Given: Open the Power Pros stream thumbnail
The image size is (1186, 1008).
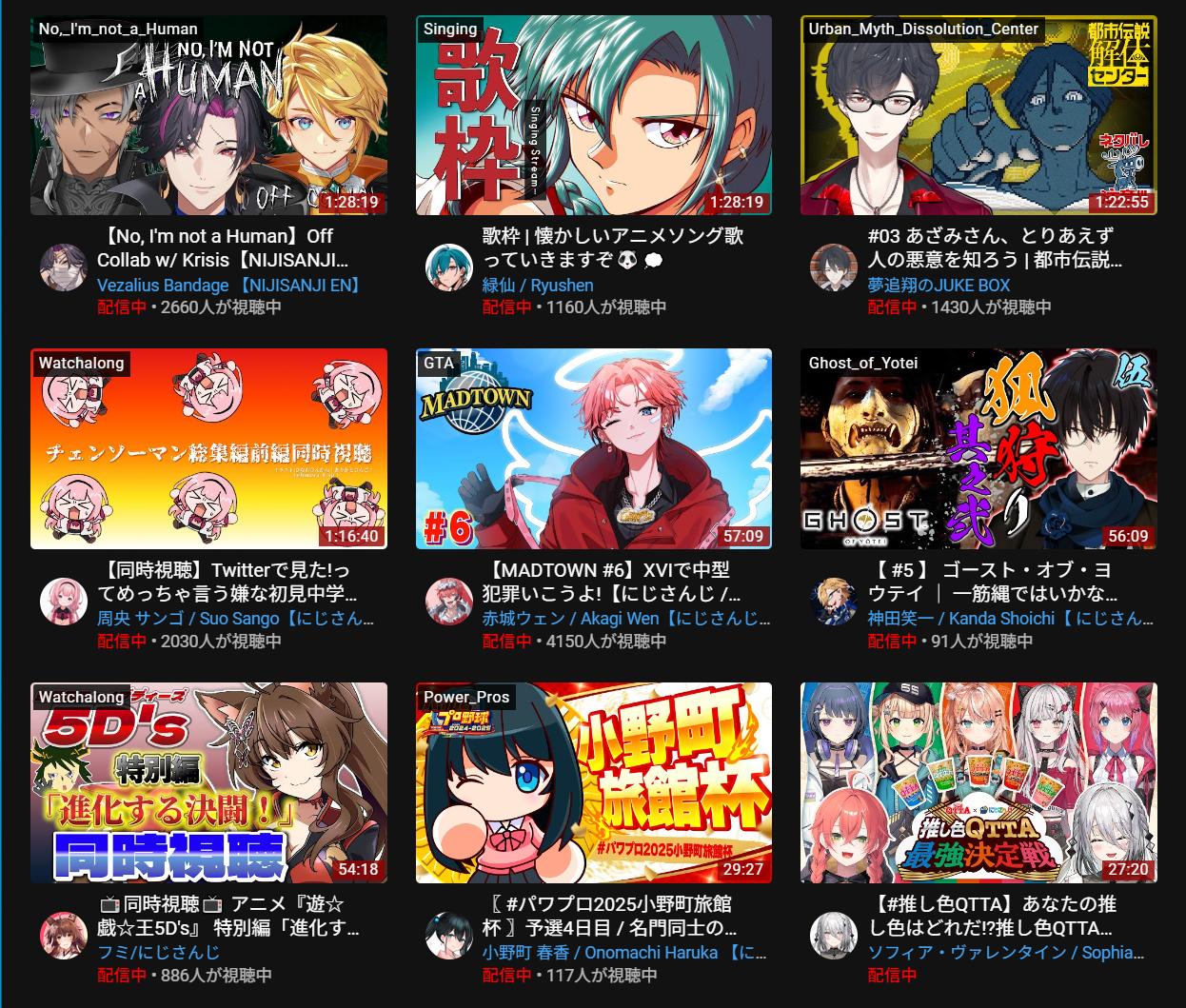Looking at the screenshot, I should 593,782.
